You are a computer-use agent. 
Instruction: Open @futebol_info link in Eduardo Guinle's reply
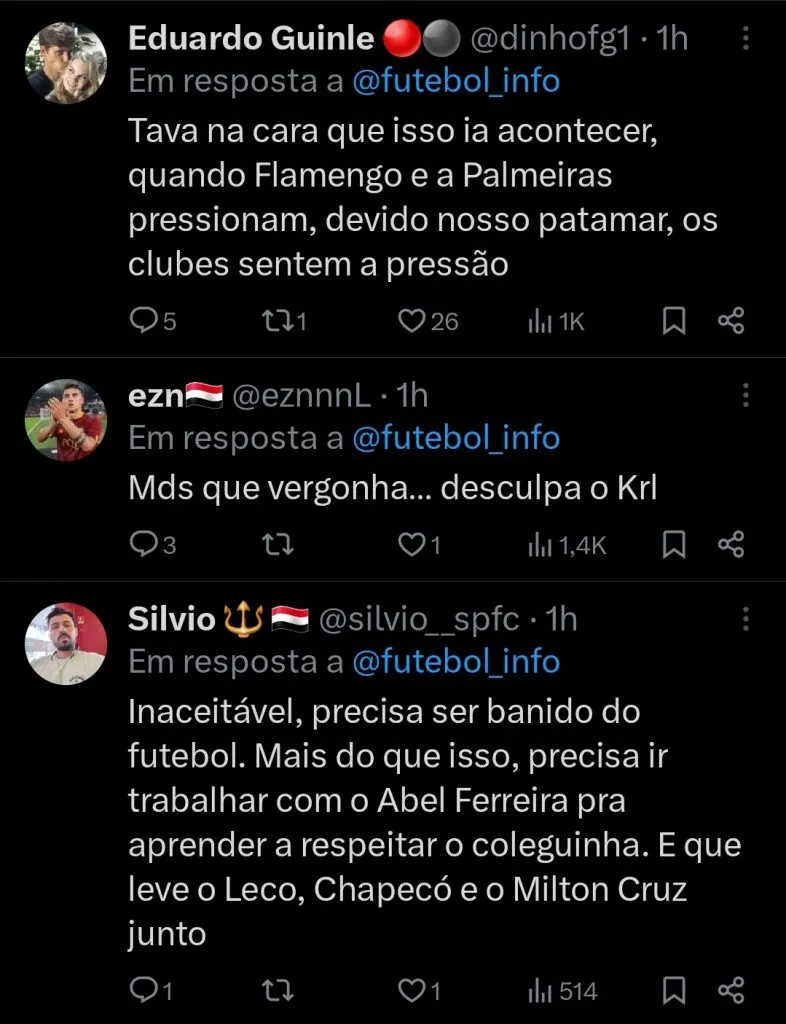[455, 82]
